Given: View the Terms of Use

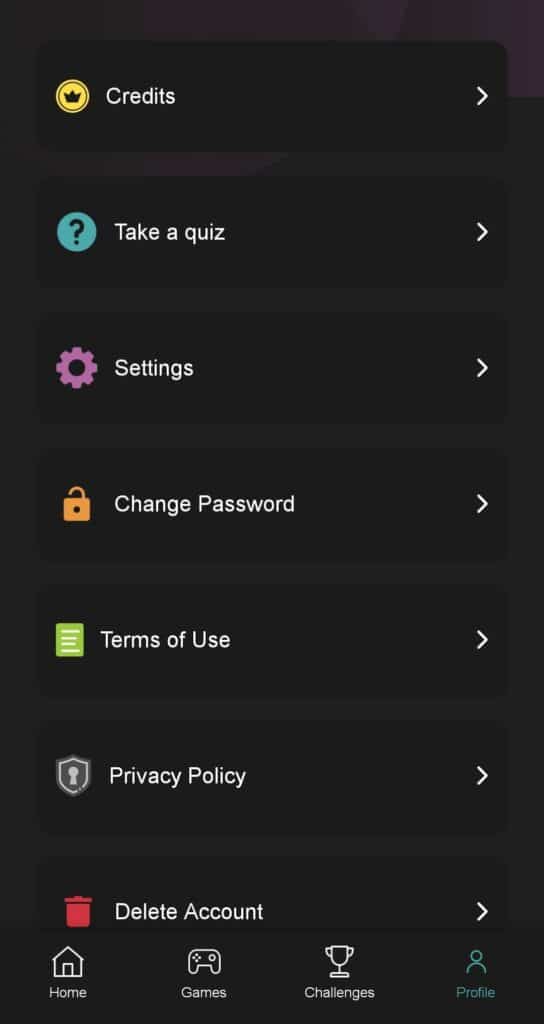Looking at the screenshot, I should pos(272,640).
